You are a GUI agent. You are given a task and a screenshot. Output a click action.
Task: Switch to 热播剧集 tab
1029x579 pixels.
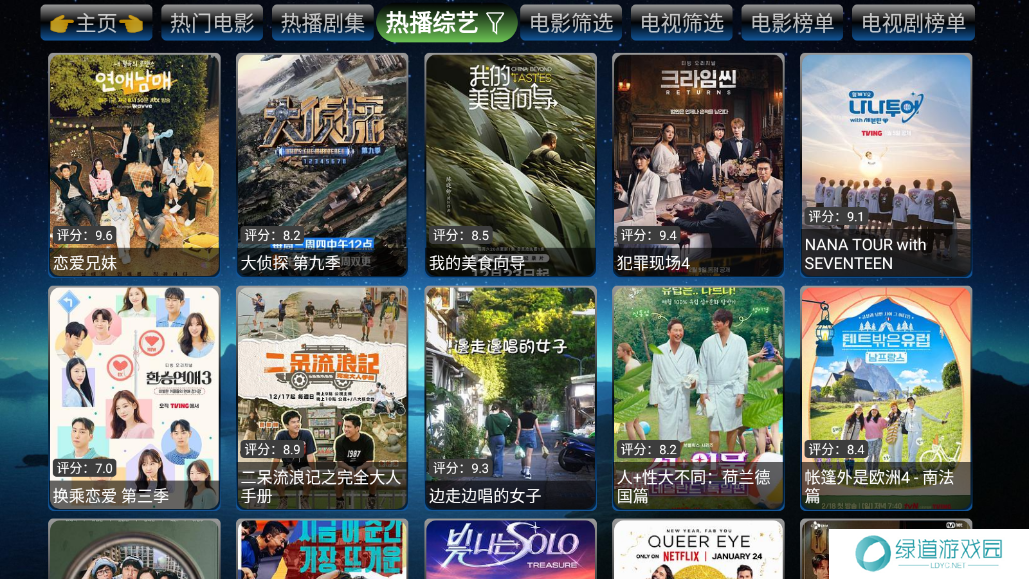coord(322,23)
